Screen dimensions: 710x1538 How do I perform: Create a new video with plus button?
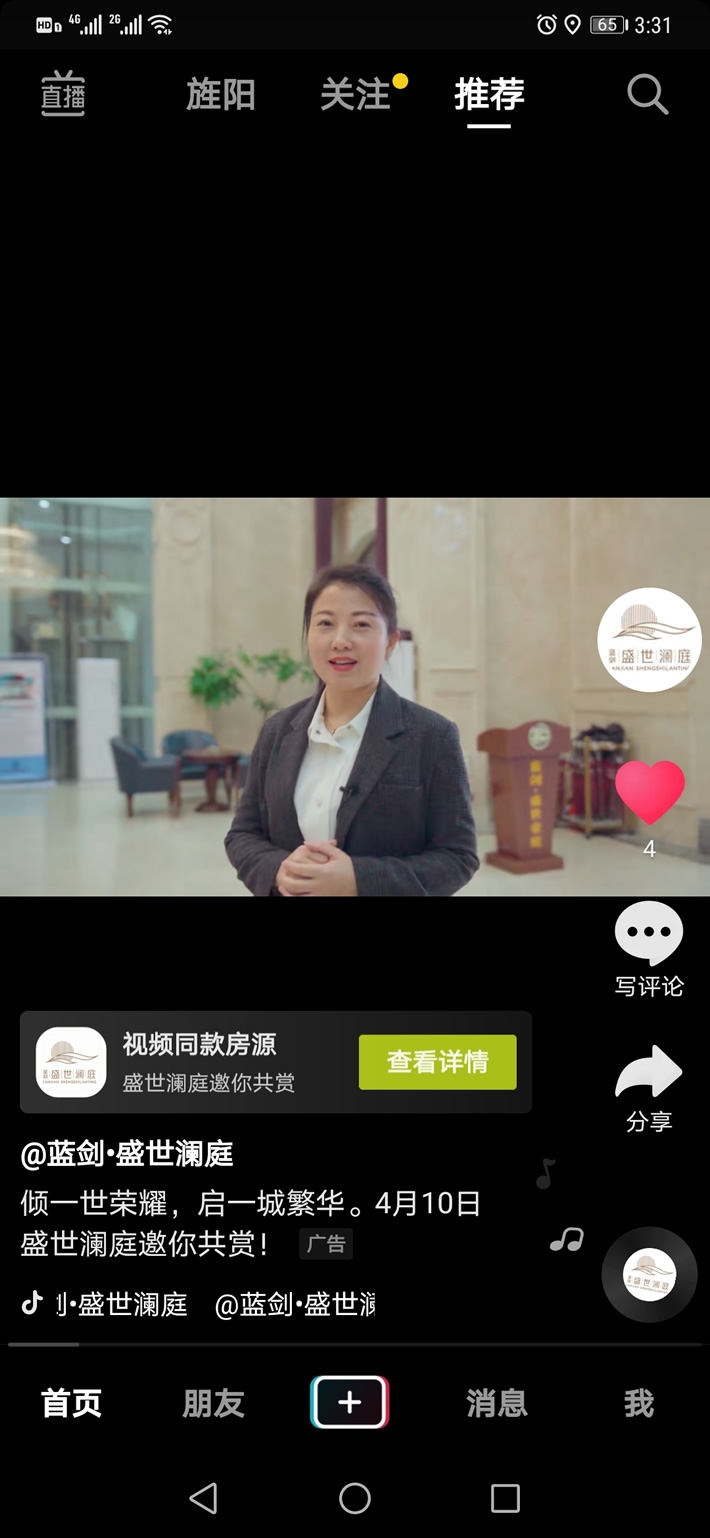[349, 1402]
